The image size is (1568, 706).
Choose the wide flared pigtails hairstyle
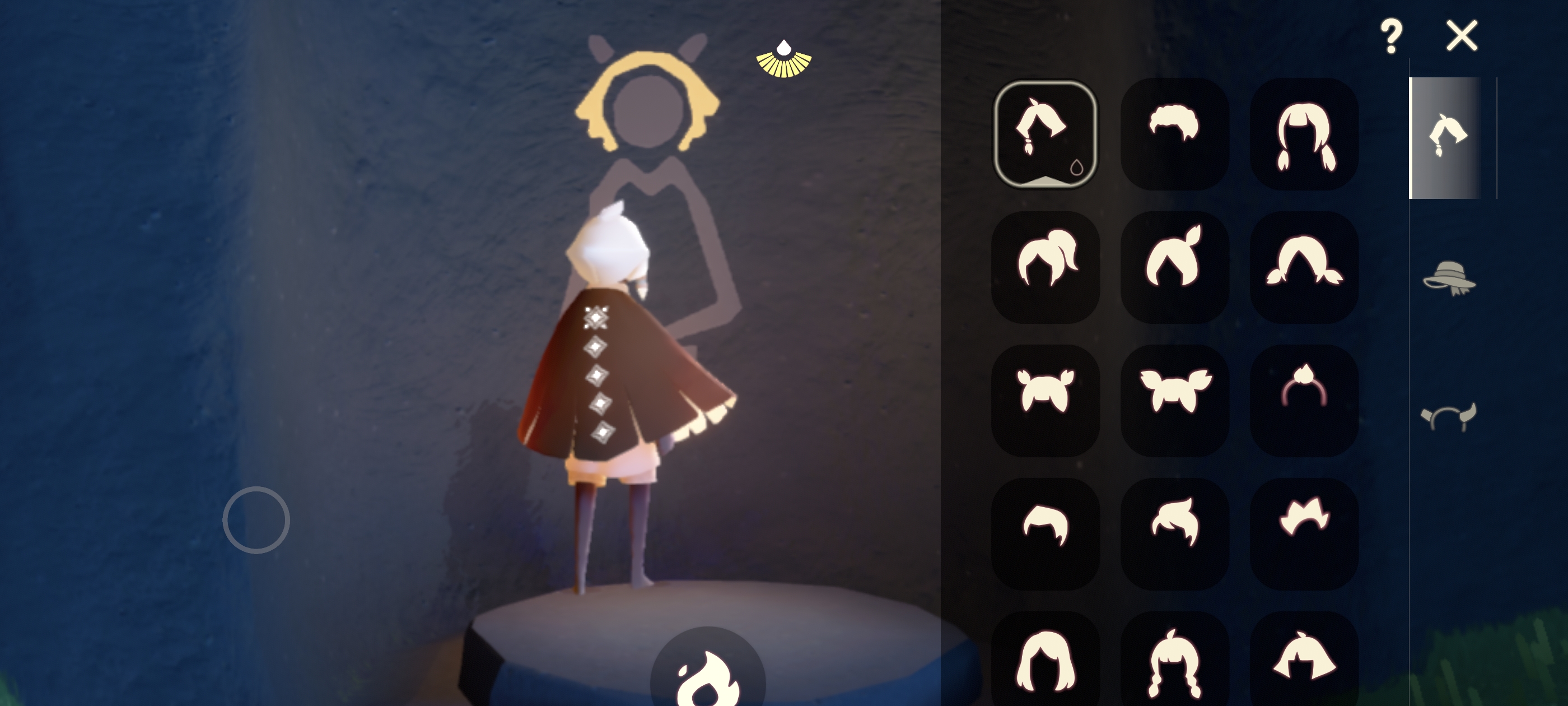tap(1174, 400)
